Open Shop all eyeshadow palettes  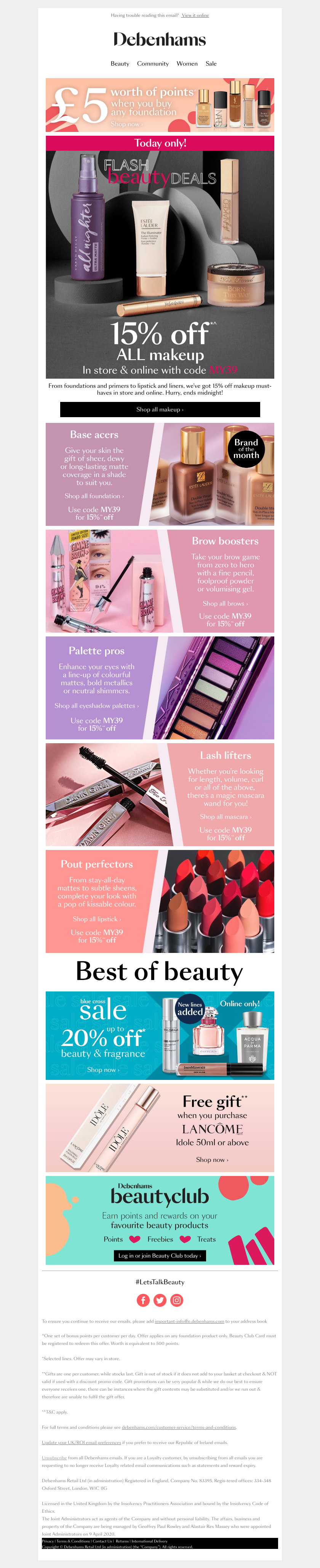(96, 705)
